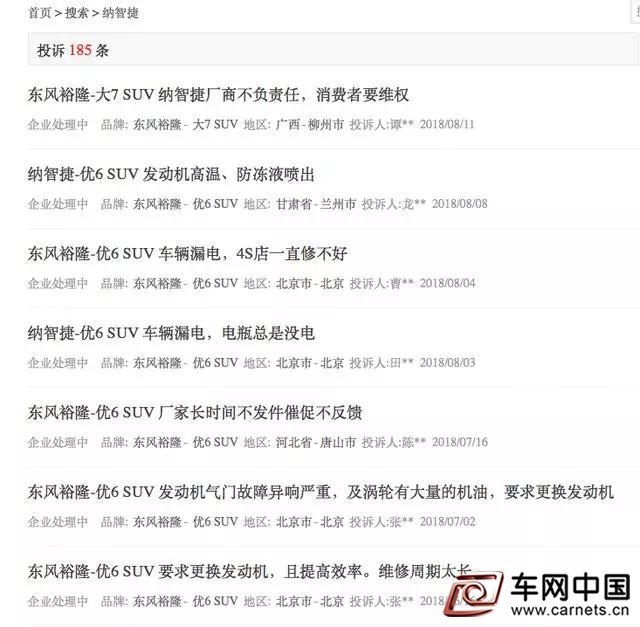The height and width of the screenshot is (627, 640).
Task: Go to 首页 in the breadcrumb
Action: 40,13
